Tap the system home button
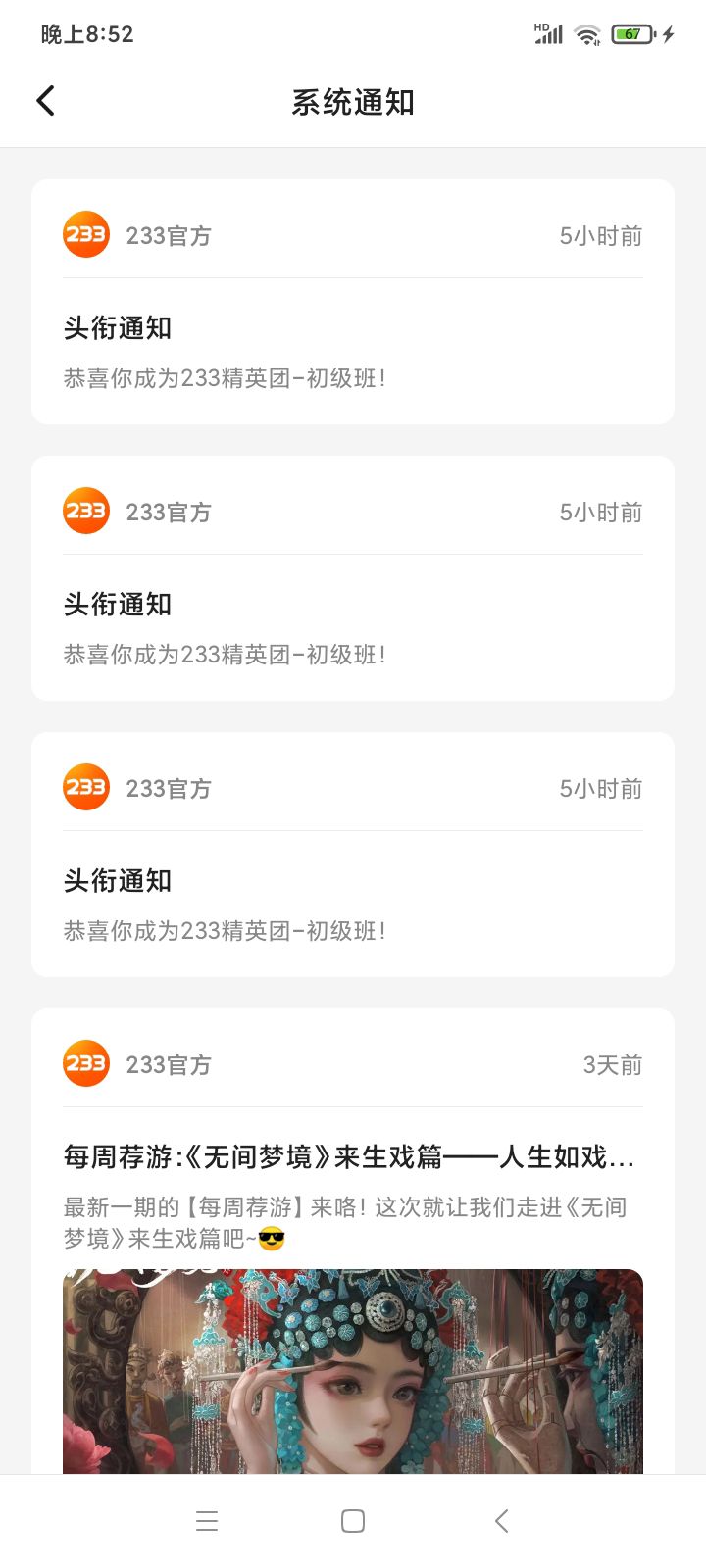706x1568 pixels. point(353,1521)
